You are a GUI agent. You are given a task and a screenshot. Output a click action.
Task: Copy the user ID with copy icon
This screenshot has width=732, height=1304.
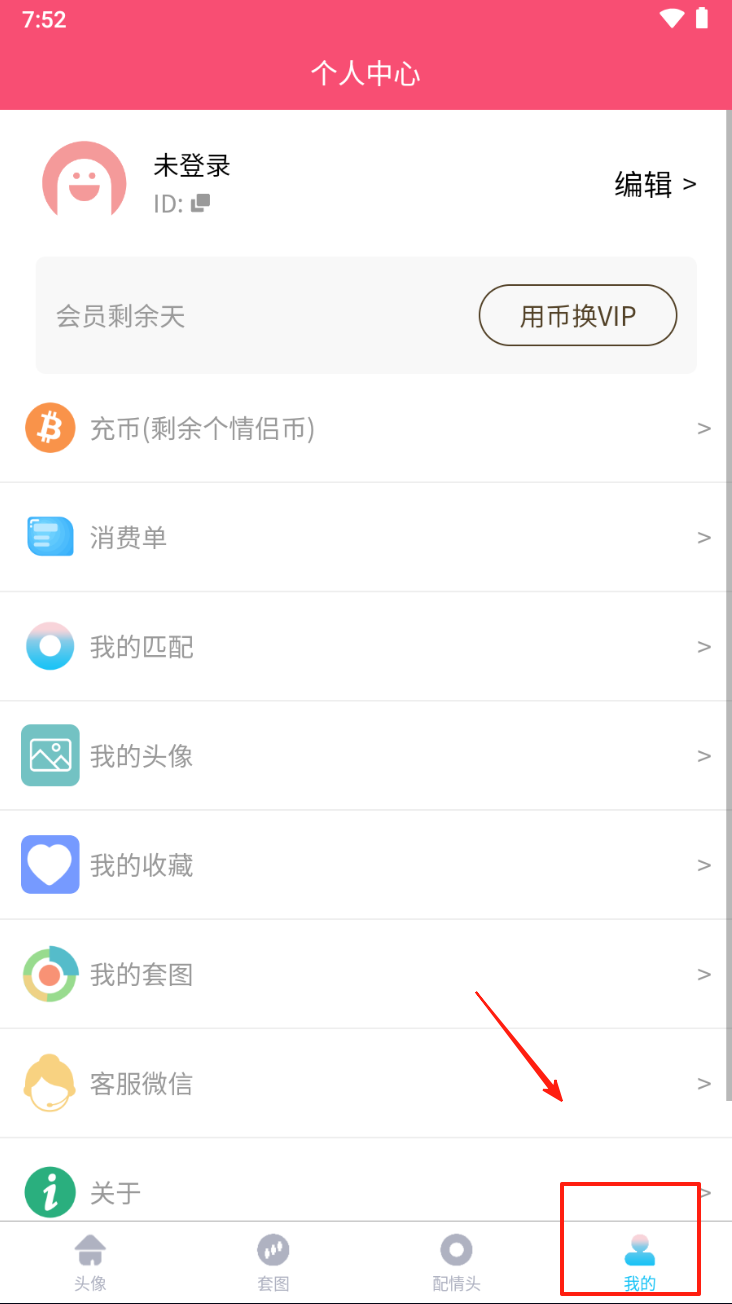click(201, 203)
